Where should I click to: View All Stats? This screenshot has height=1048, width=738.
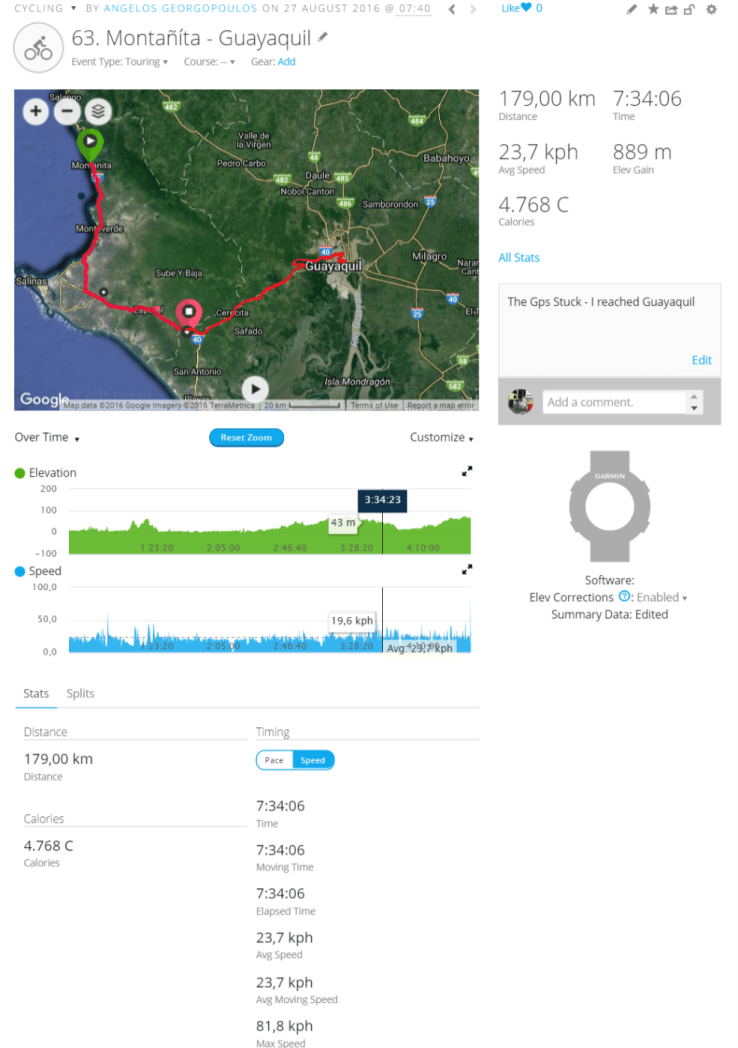click(x=519, y=258)
